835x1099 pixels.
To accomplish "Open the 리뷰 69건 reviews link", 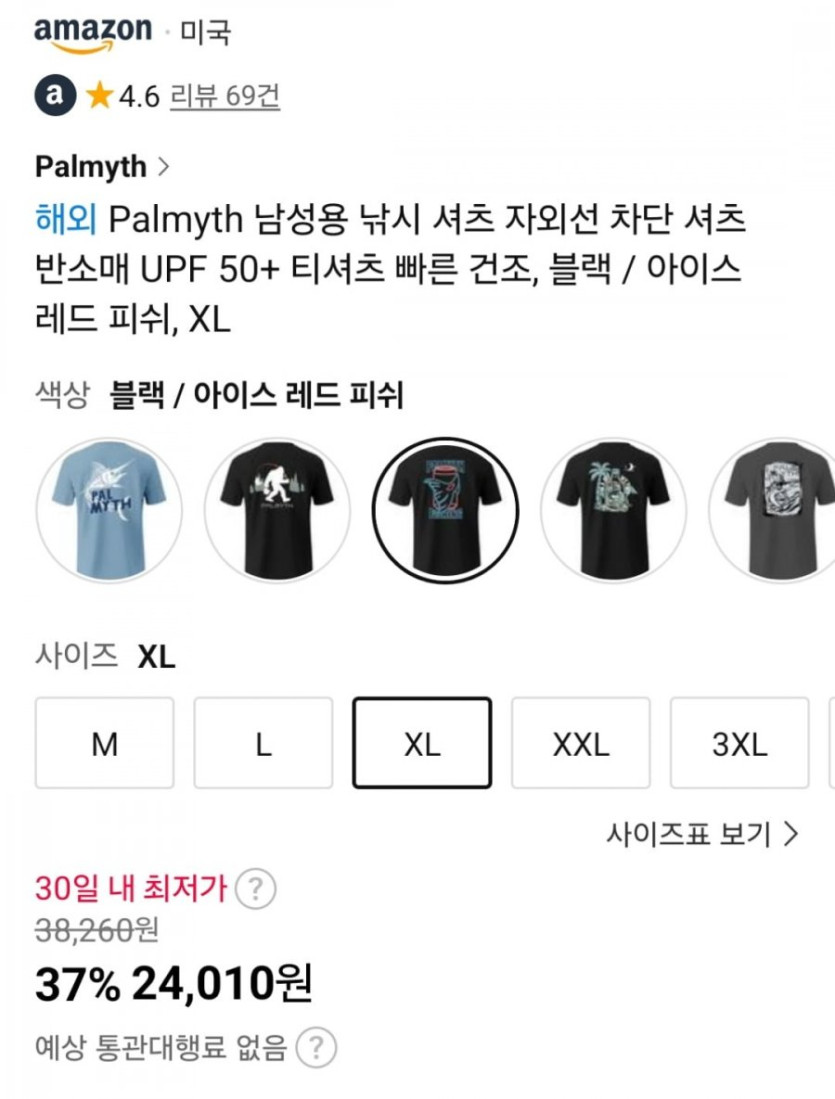I will tap(225, 96).
